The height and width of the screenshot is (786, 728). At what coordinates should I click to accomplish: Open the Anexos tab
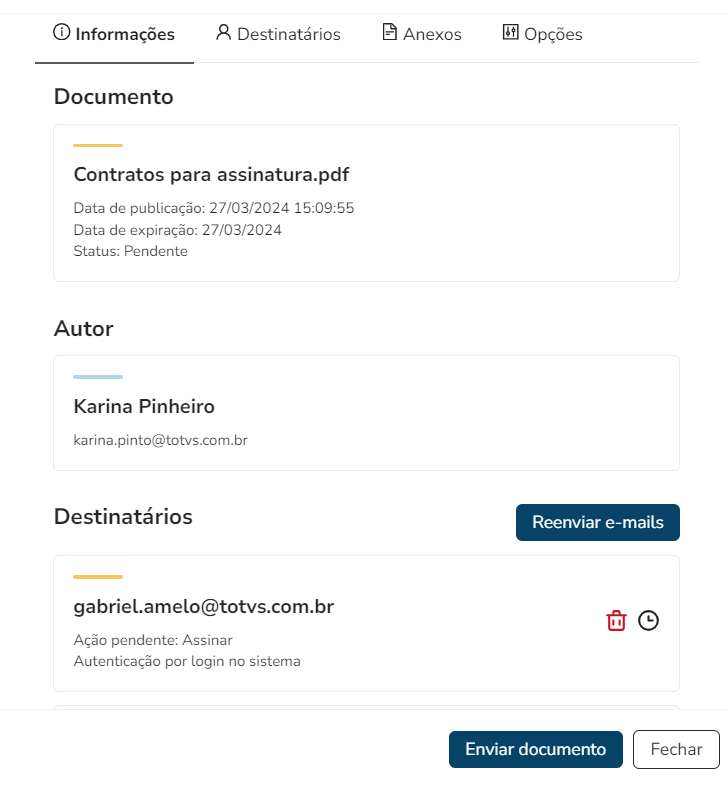click(421, 34)
